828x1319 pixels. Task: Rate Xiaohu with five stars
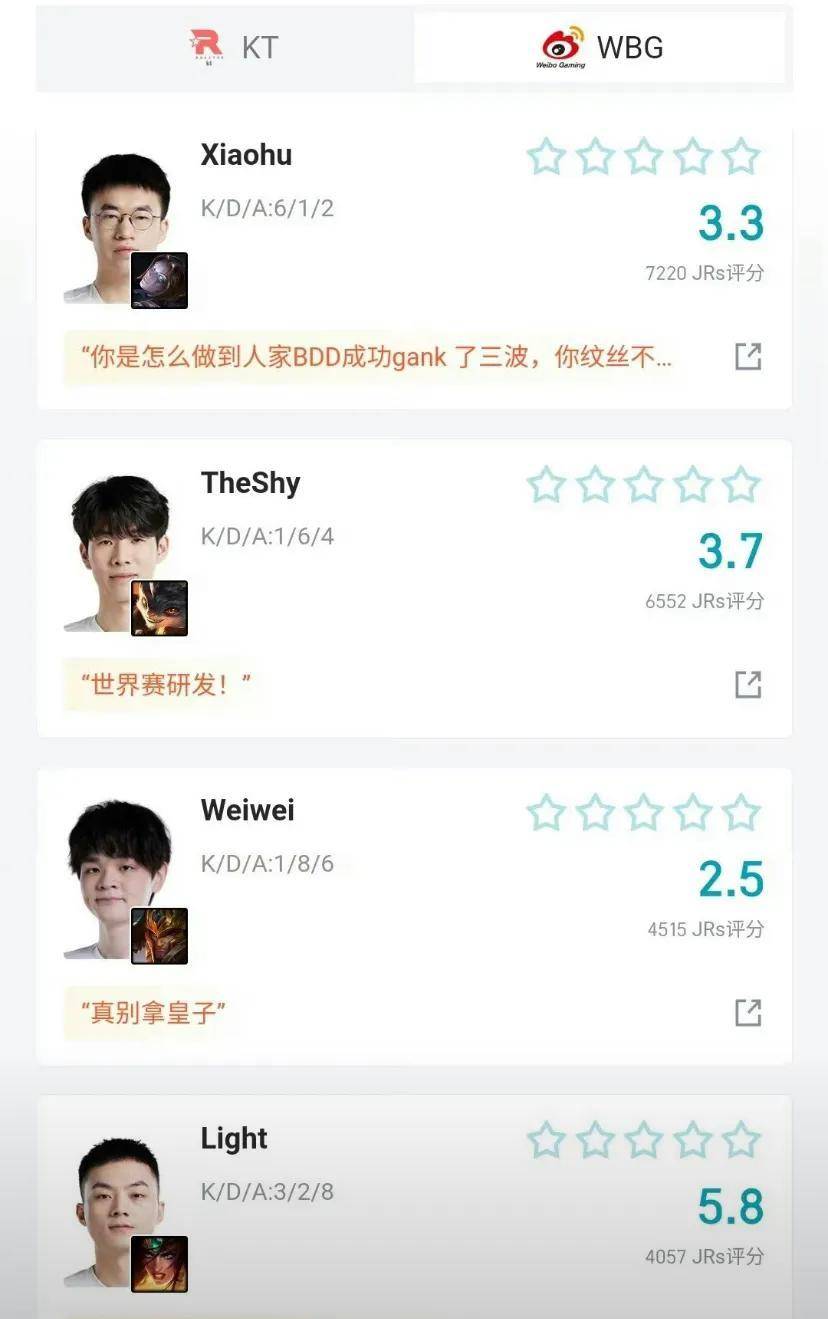tap(741, 157)
